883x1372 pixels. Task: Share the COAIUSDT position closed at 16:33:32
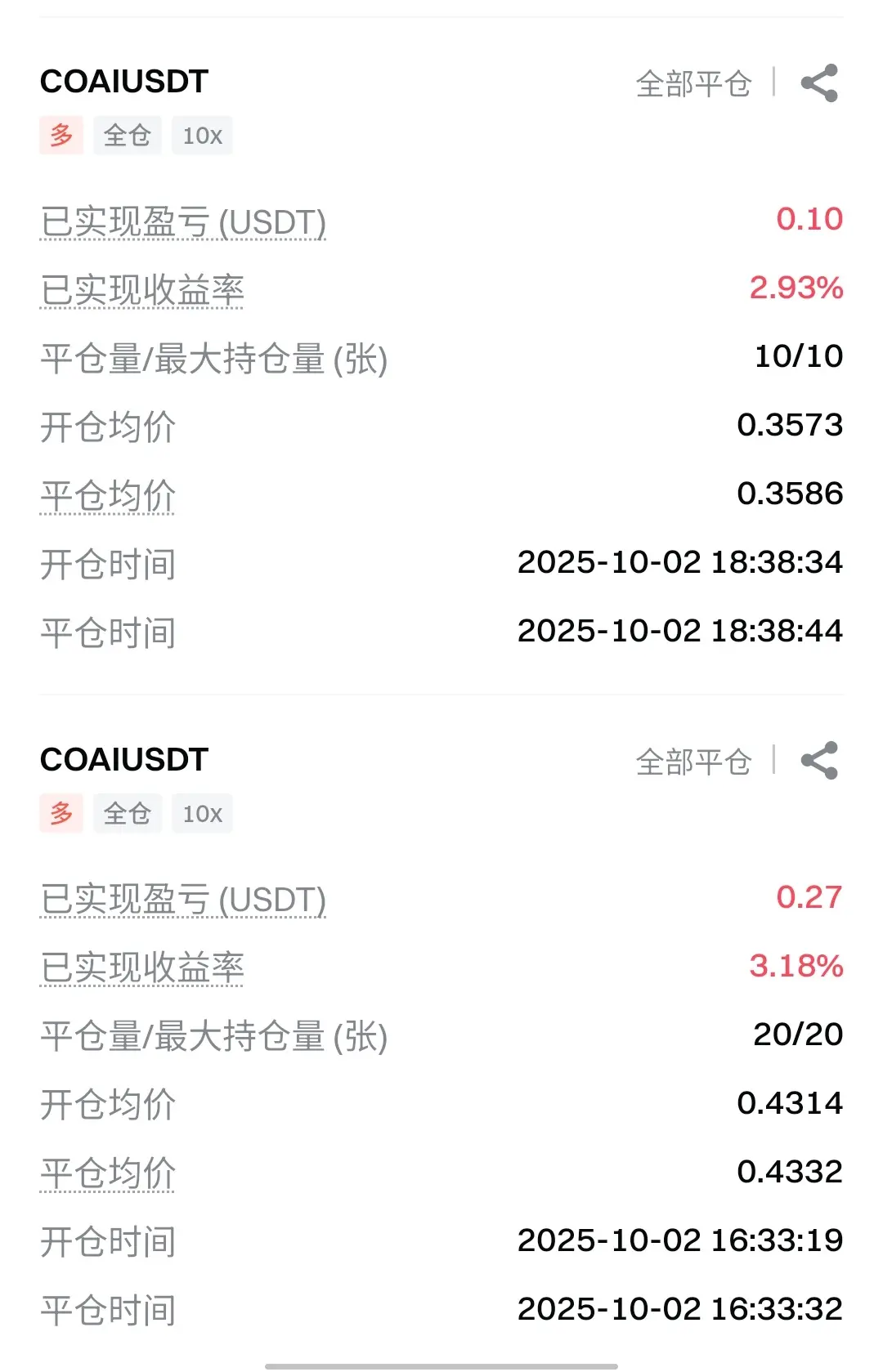(x=819, y=761)
